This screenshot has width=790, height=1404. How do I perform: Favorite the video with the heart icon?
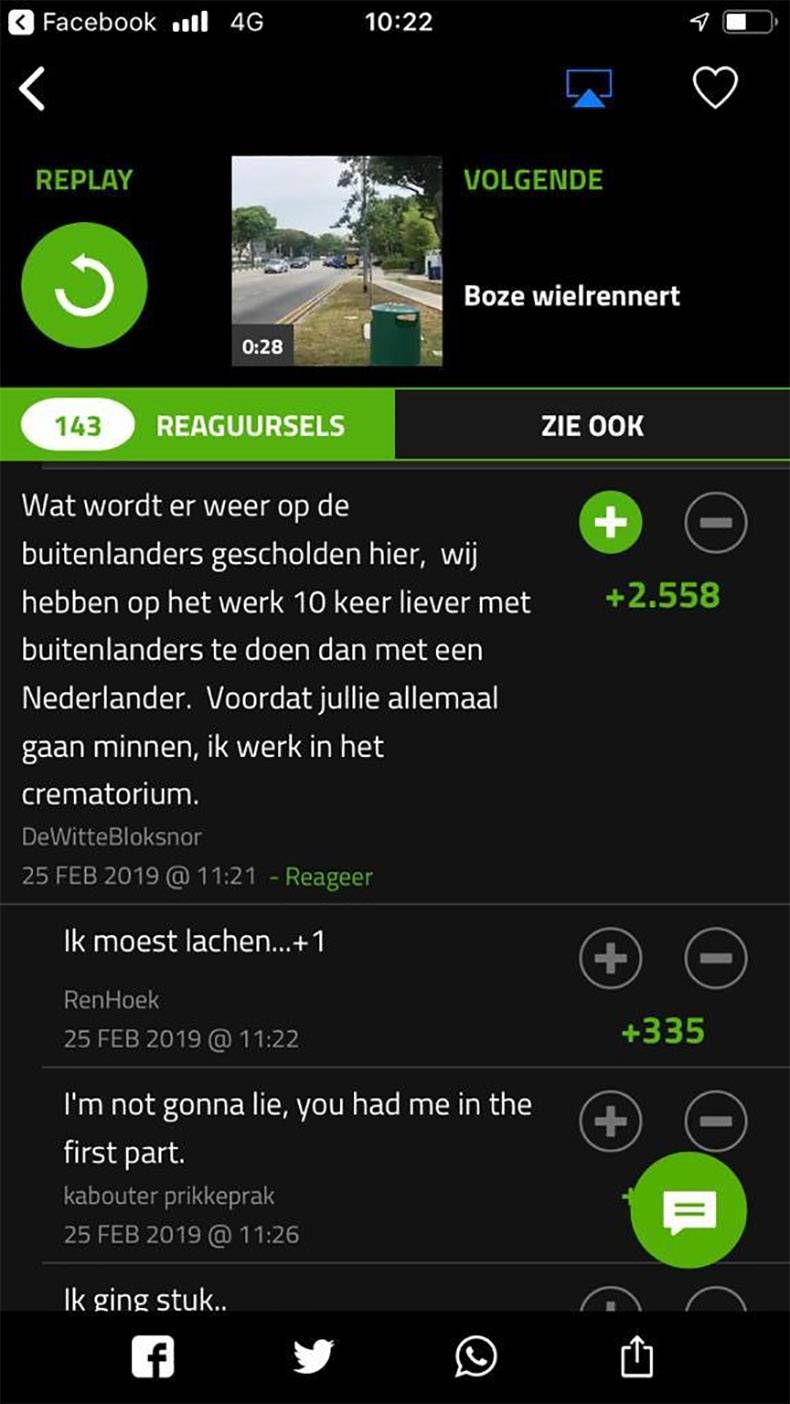click(x=715, y=88)
